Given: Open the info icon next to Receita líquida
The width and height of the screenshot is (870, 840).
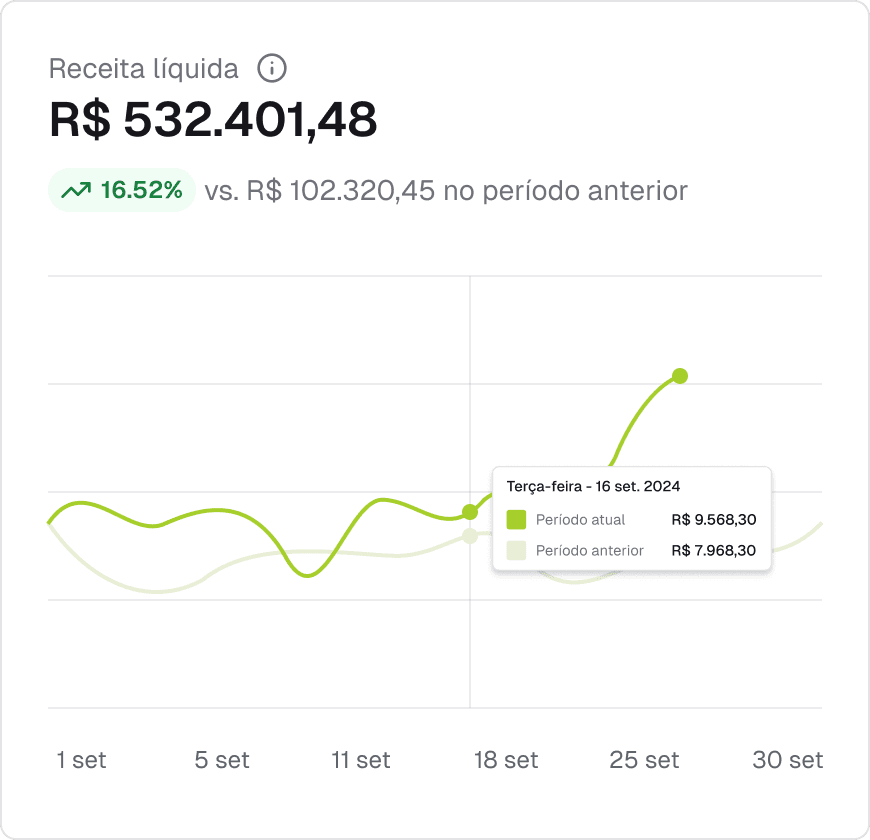Looking at the screenshot, I should (272, 69).
